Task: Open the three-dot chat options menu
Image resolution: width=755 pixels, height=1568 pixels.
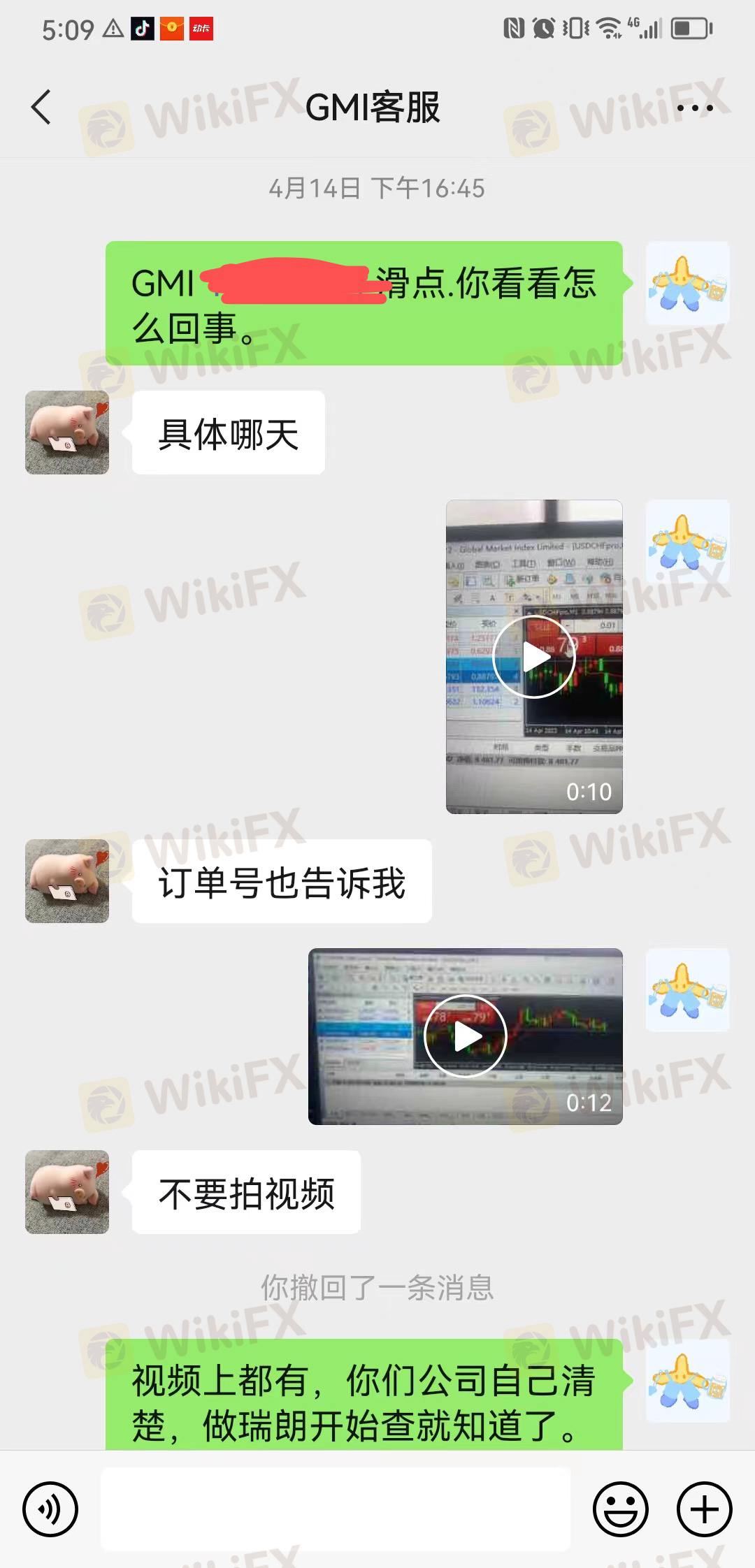Action: click(x=695, y=108)
